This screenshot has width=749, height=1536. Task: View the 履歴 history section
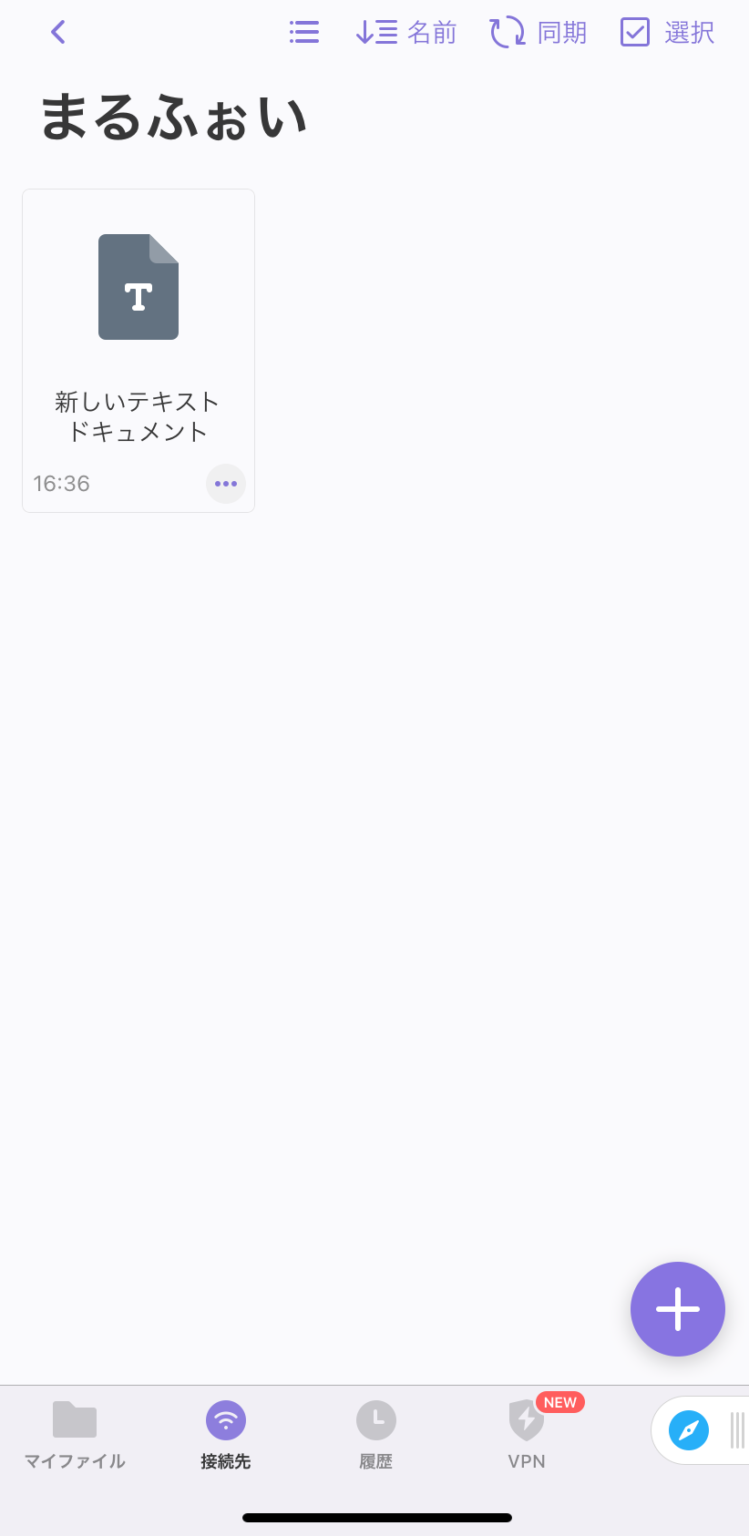(x=375, y=1434)
